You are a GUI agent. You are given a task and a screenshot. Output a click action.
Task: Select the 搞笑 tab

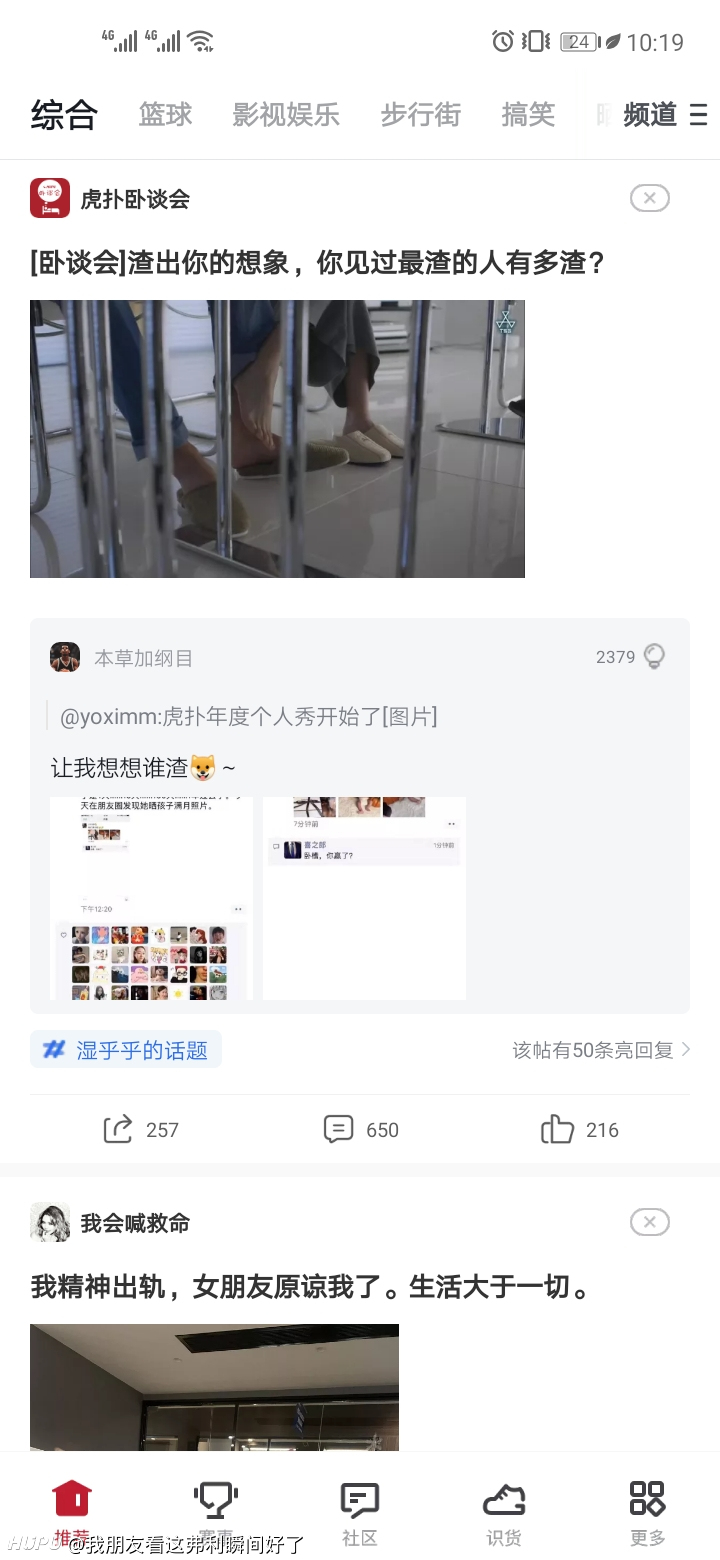tap(528, 115)
